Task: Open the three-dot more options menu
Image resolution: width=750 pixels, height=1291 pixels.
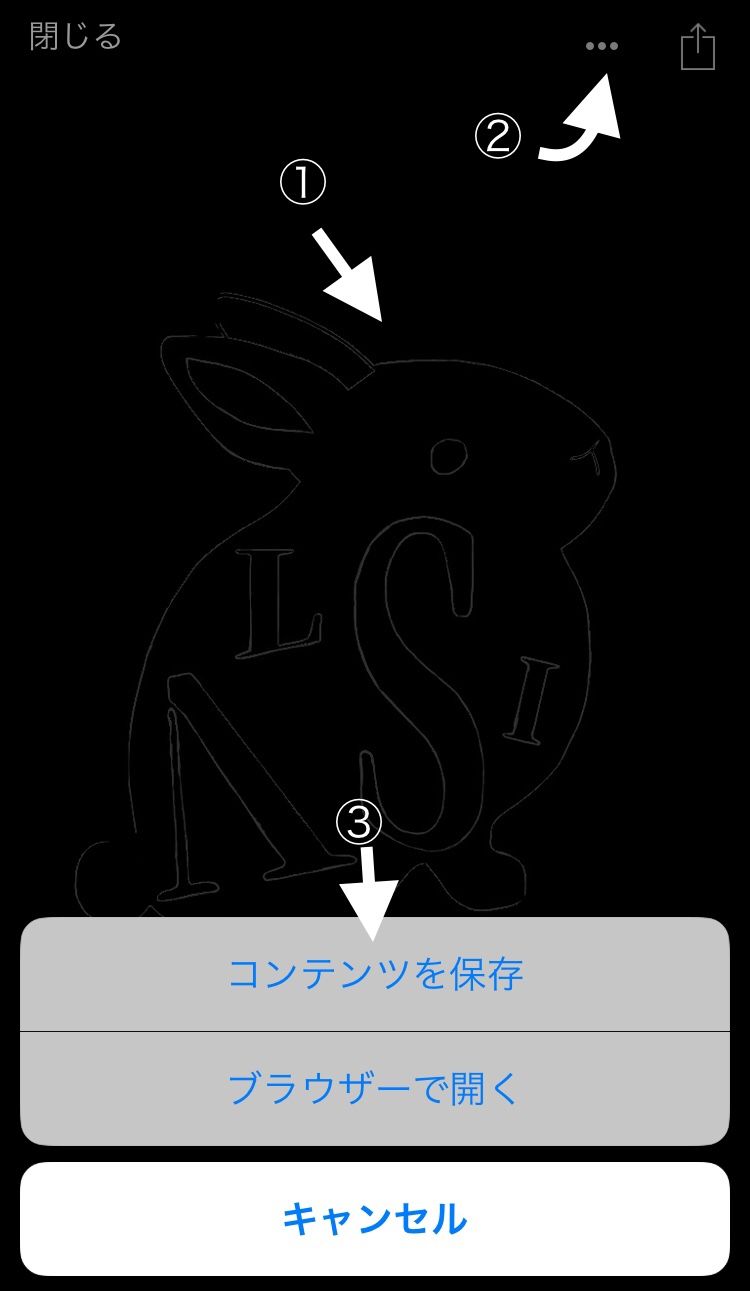Action: pos(602,46)
